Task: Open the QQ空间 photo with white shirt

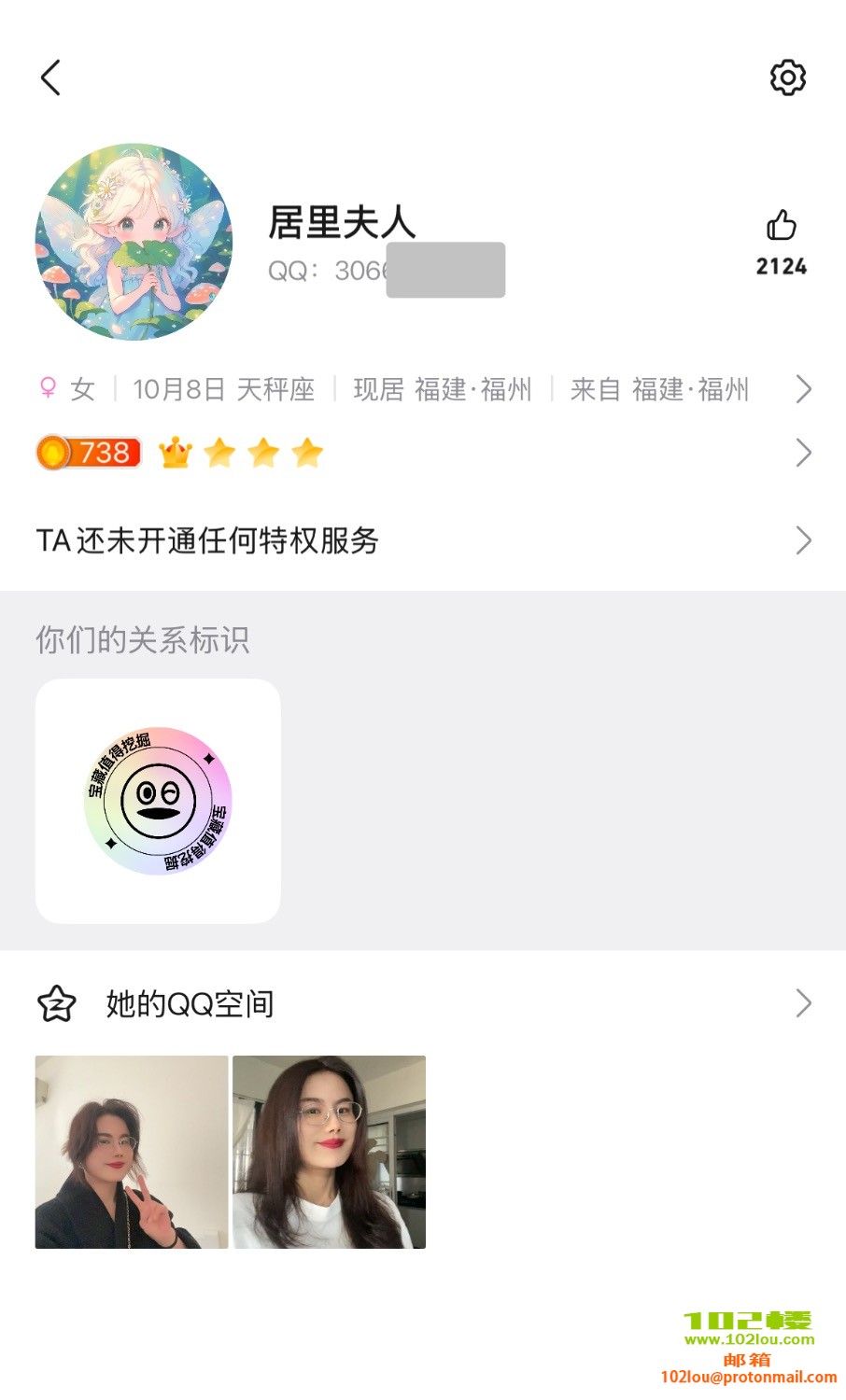Action: pyautogui.click(x=329, y=1152)
